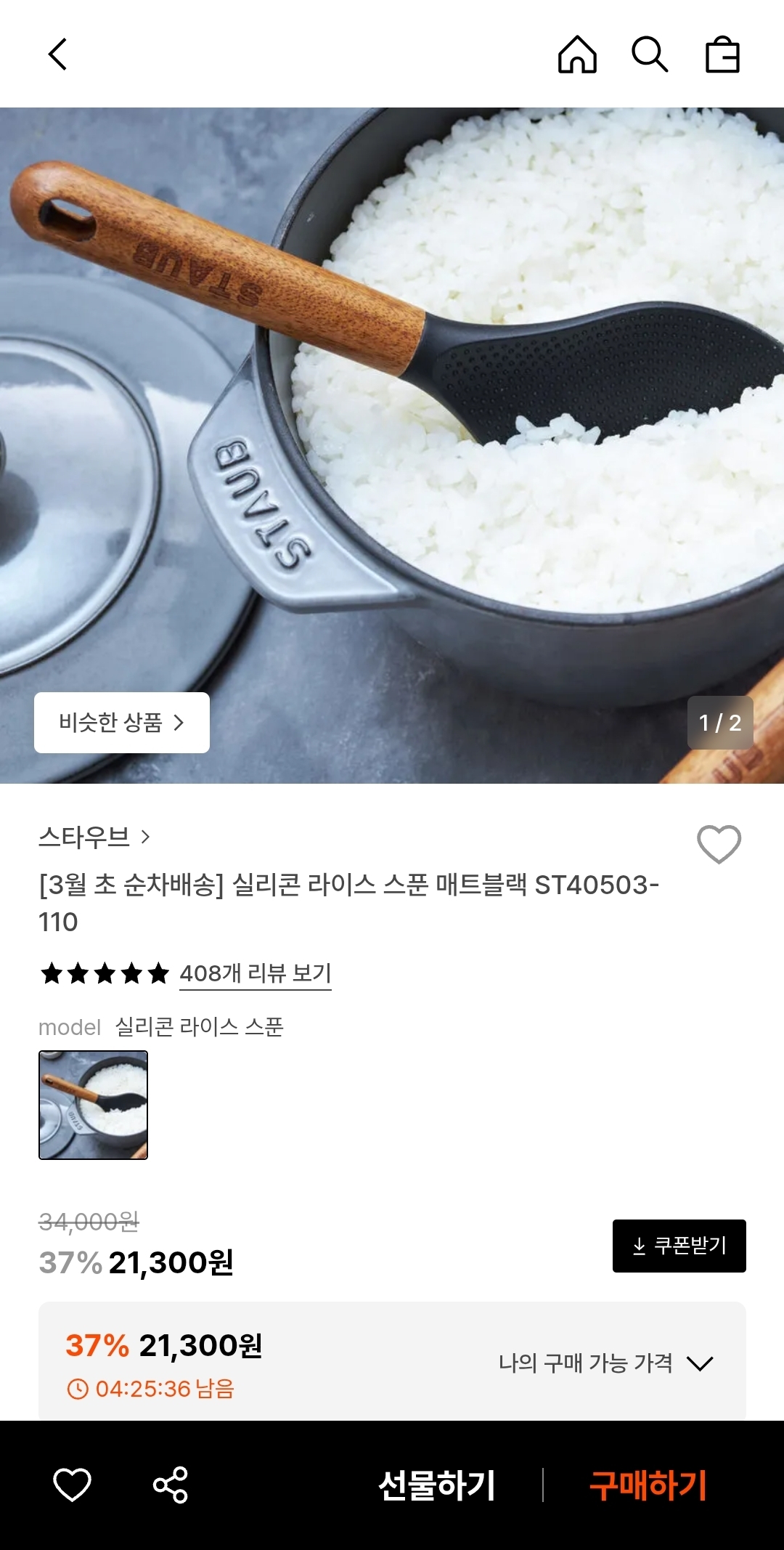Add product to wishlist beside the title

click(719, 844)
